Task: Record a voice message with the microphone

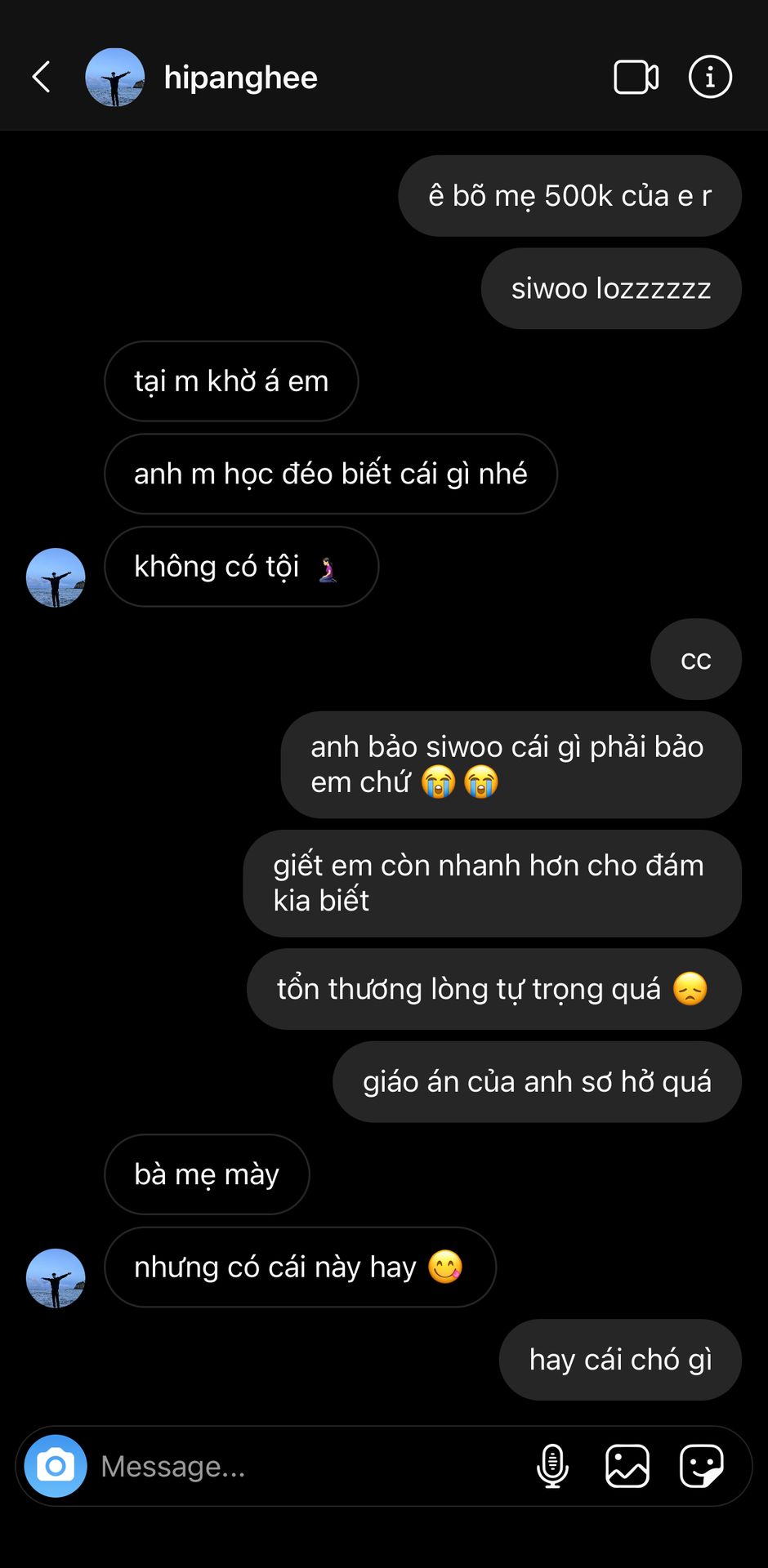Action: tap(552, 1466)
